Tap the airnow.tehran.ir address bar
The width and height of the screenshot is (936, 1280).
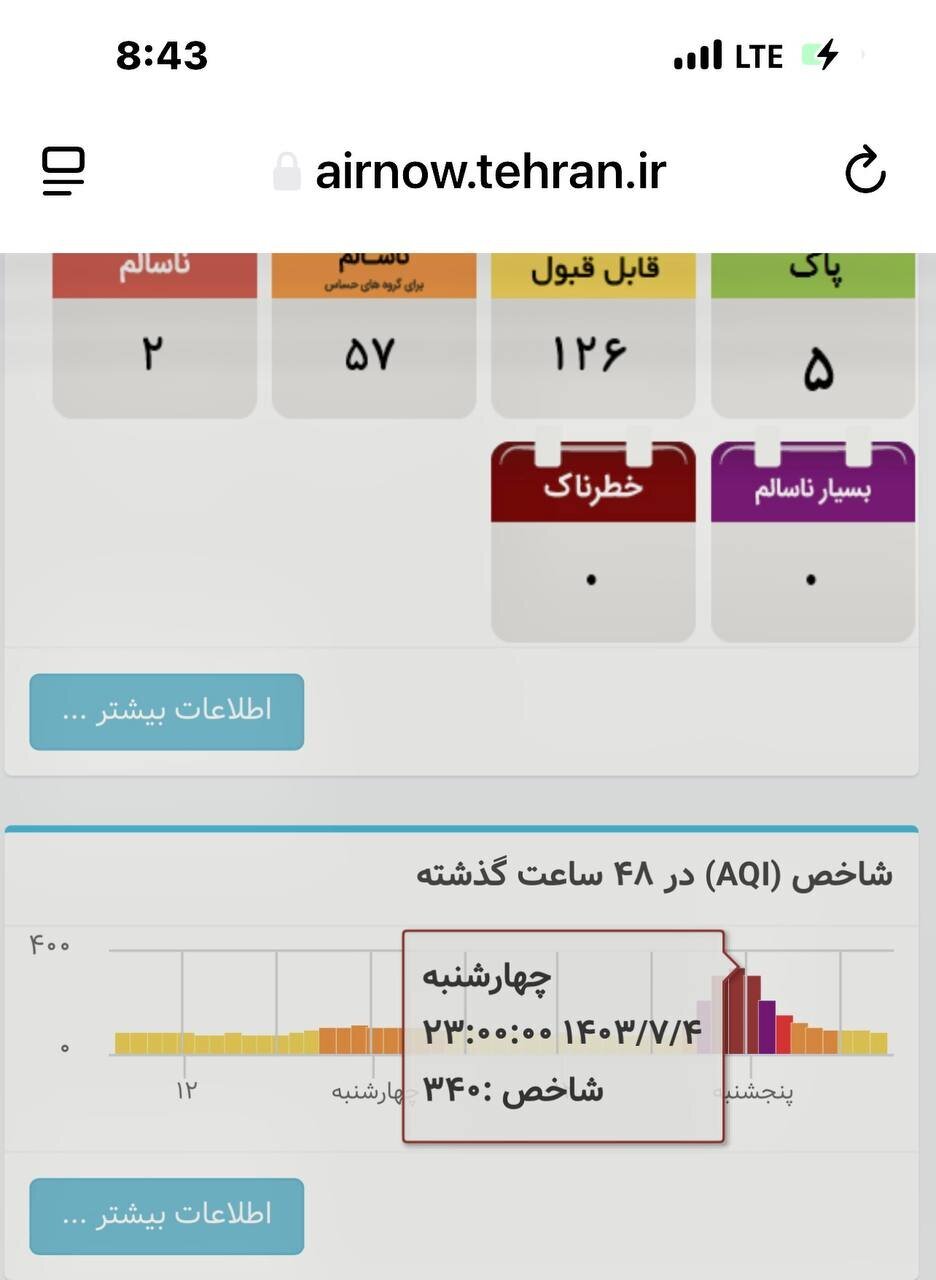[x=490, y=172]
